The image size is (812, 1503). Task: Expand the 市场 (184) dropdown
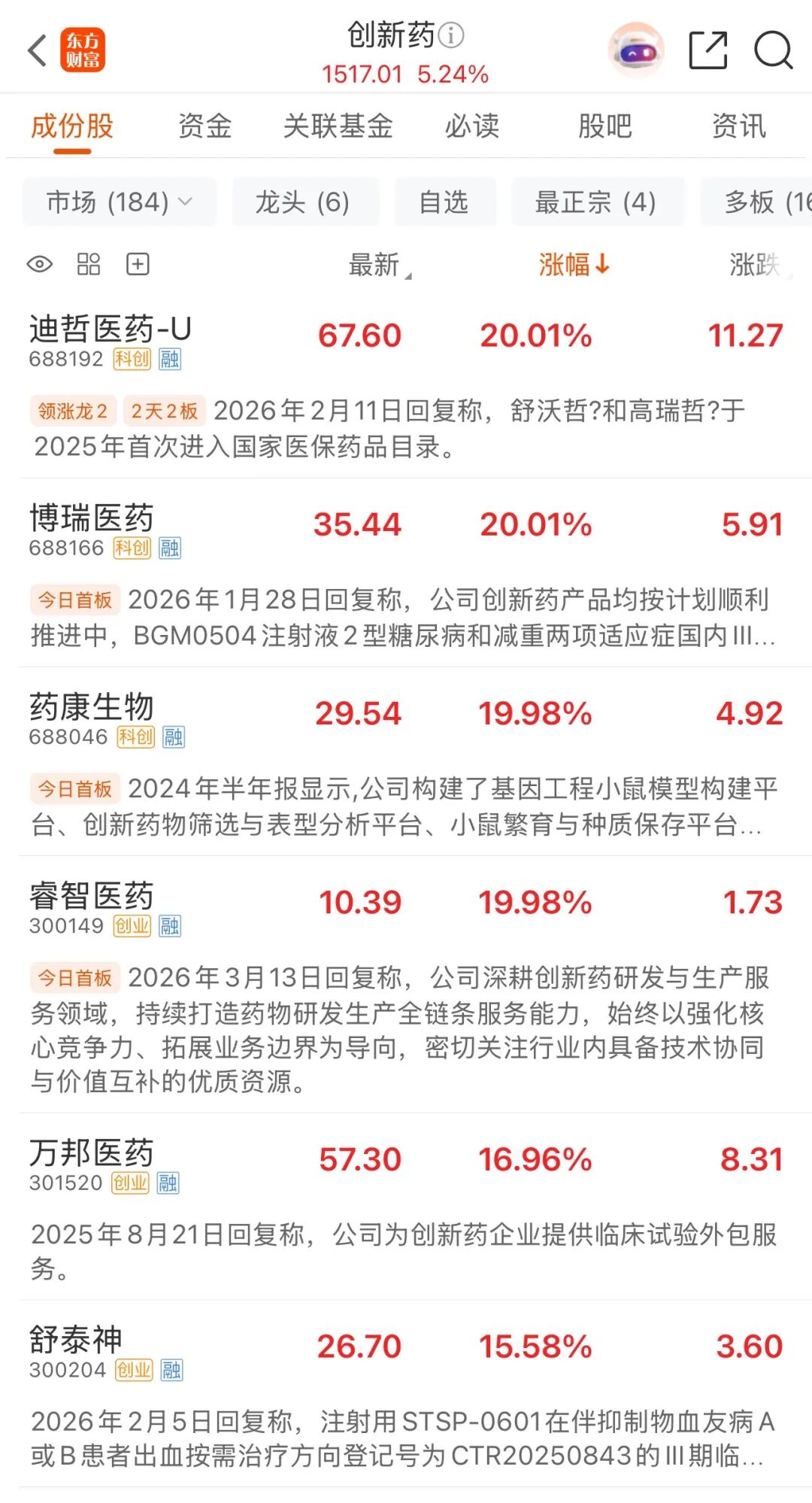pos(120,202)
